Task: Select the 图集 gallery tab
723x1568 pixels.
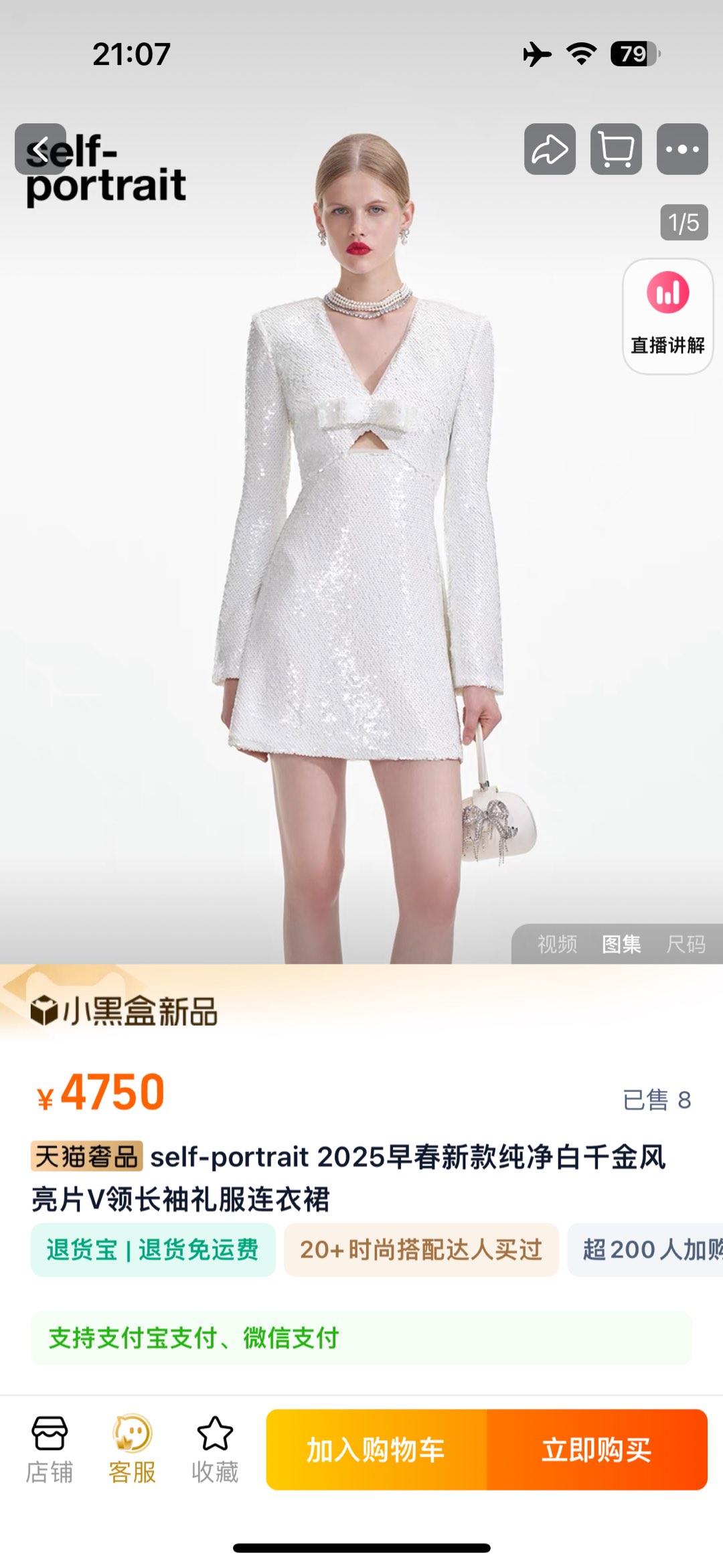Action: point(621,944)
